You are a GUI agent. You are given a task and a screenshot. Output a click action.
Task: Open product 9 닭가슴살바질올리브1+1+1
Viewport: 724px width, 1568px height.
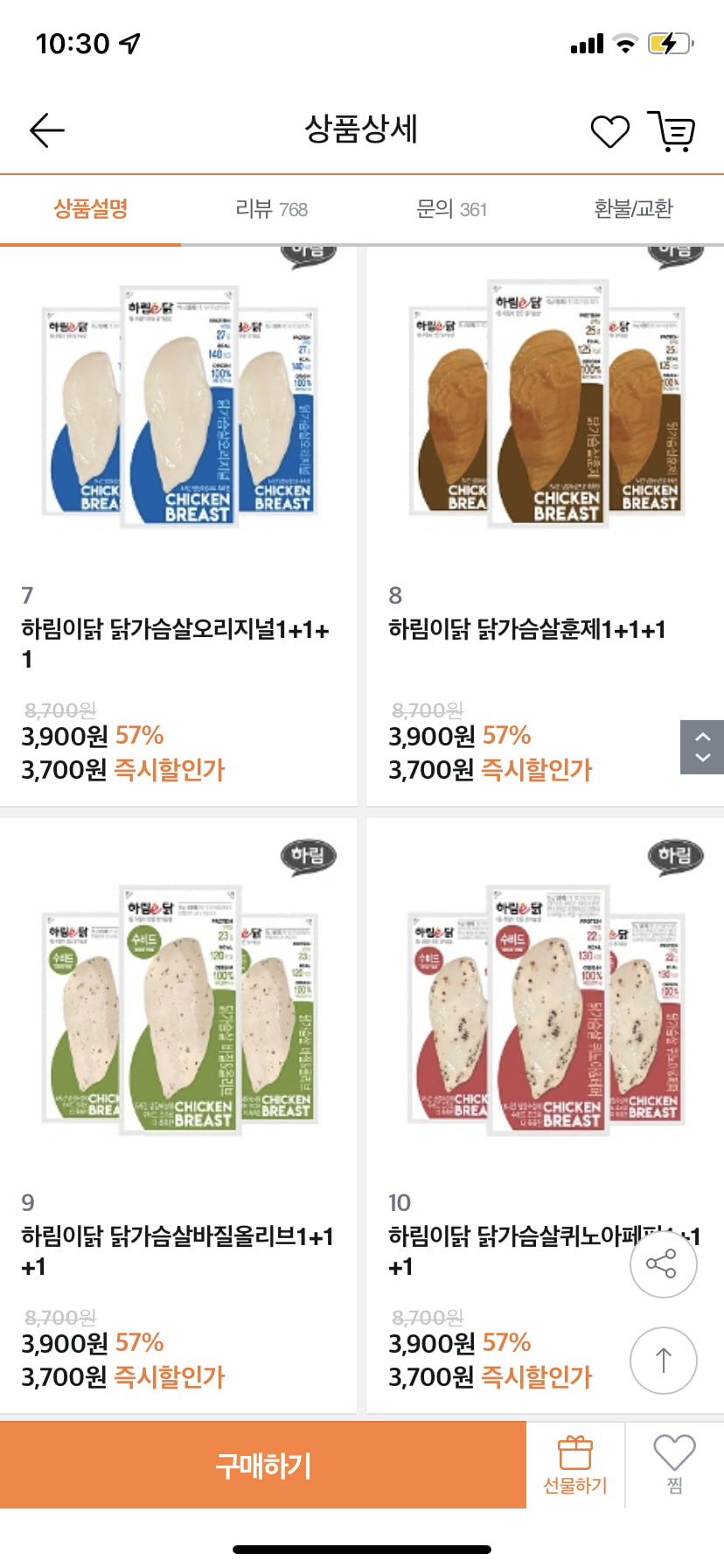coord(178,1116)
